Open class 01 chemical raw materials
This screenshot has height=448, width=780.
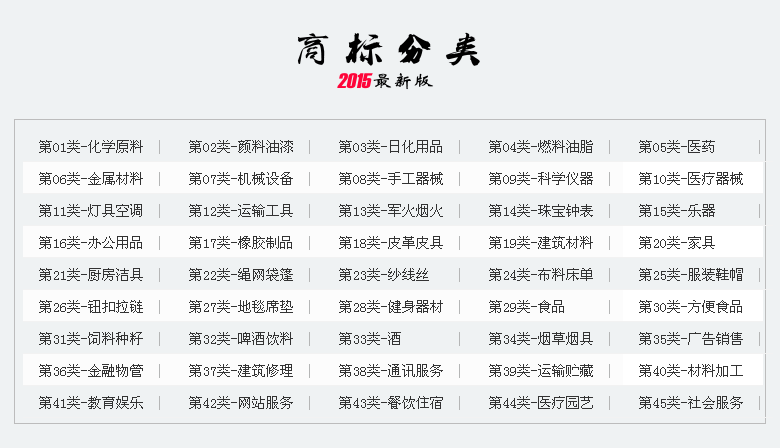(90, 147)
